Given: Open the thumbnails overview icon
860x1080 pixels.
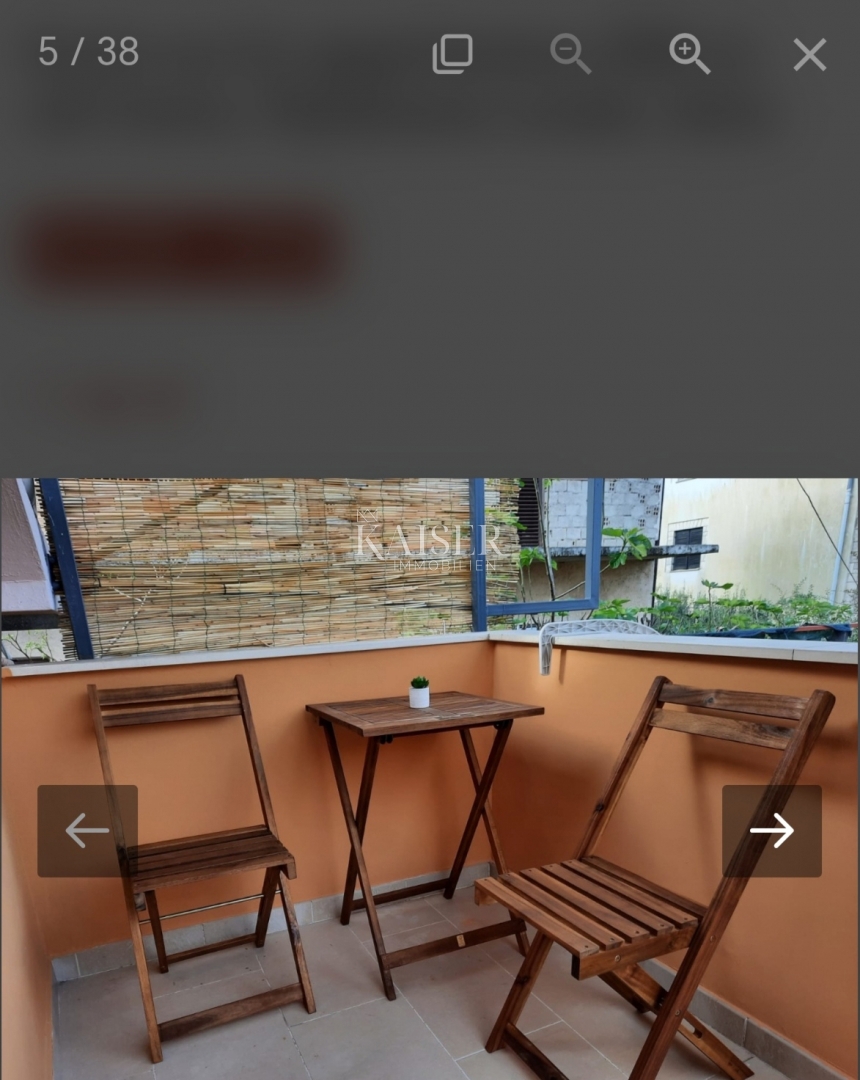Looking at the screenshot, I should [452, 54].
